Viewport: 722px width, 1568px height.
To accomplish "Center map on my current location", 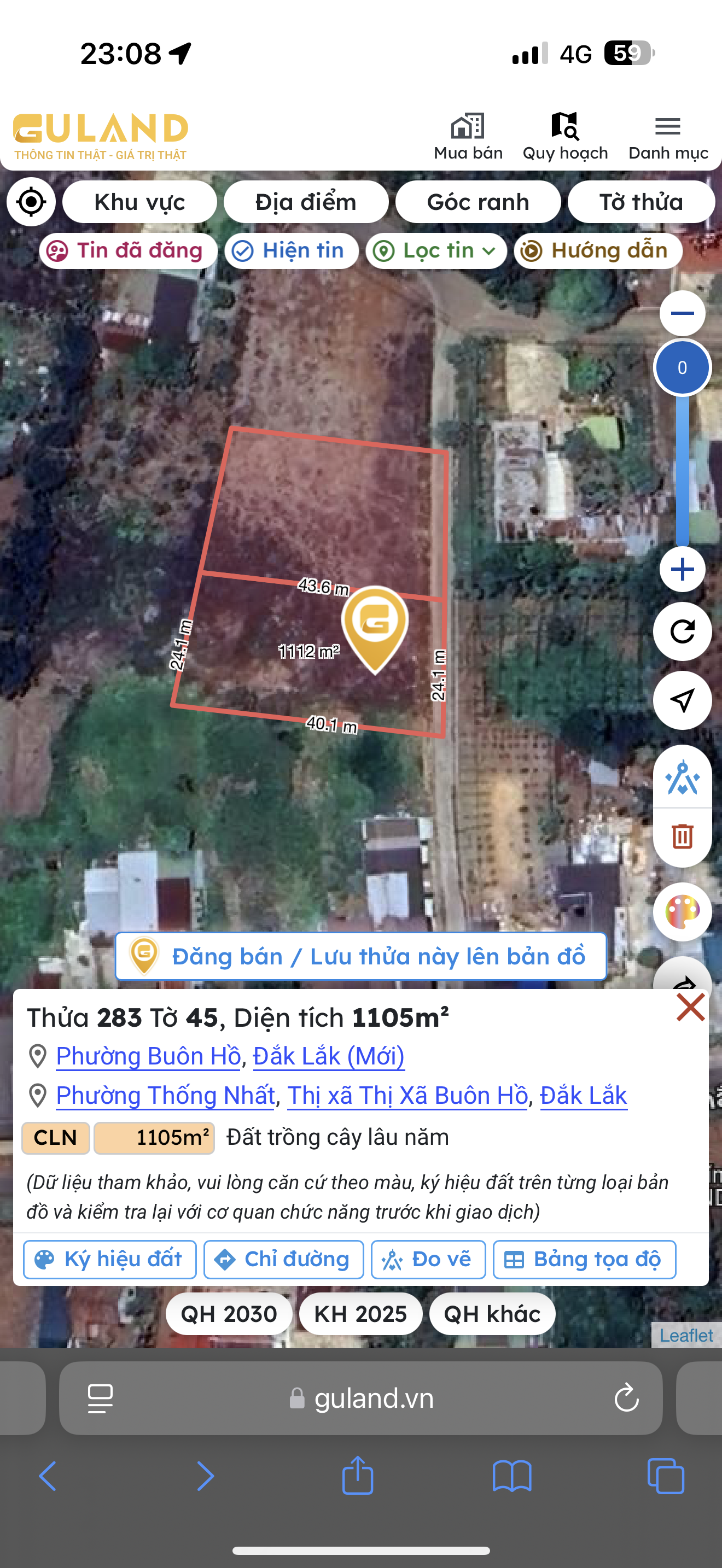I will click(31, 202).
